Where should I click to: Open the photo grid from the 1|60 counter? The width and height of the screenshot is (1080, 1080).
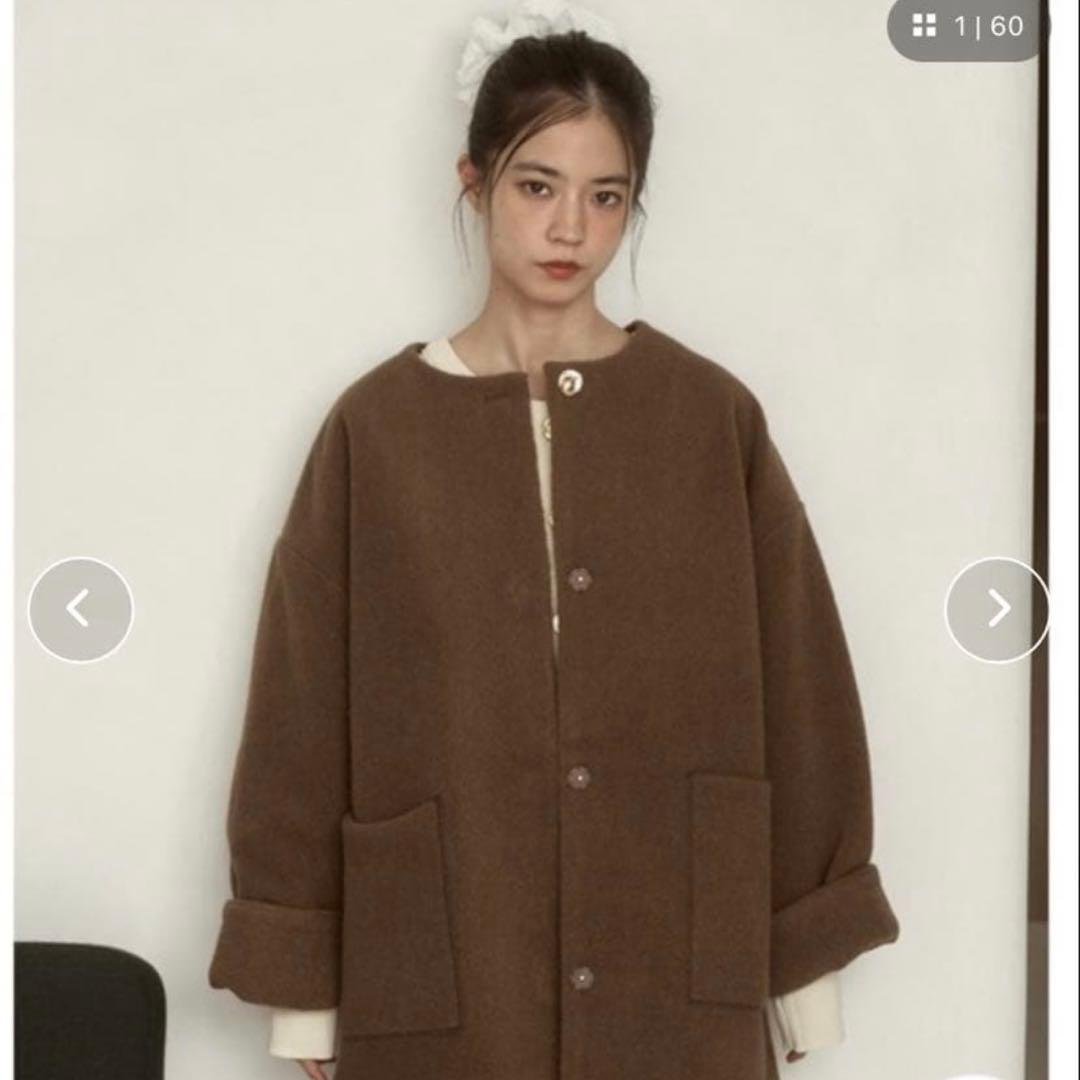pyautogui.click(x=966, y=27)
